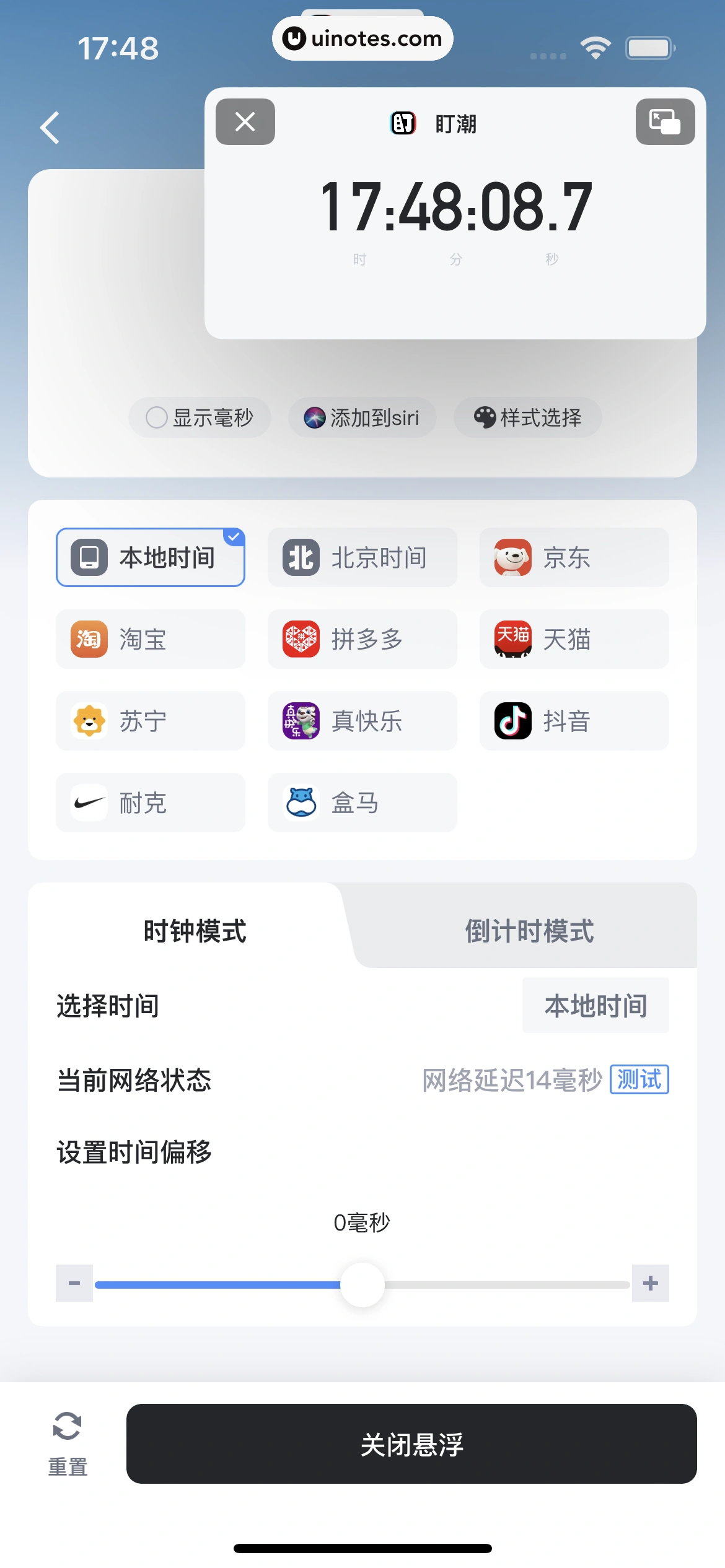Screen dimensions: 725x1568
Task: Decrease time offset with minus button
Action: (x=74, y=1283)
